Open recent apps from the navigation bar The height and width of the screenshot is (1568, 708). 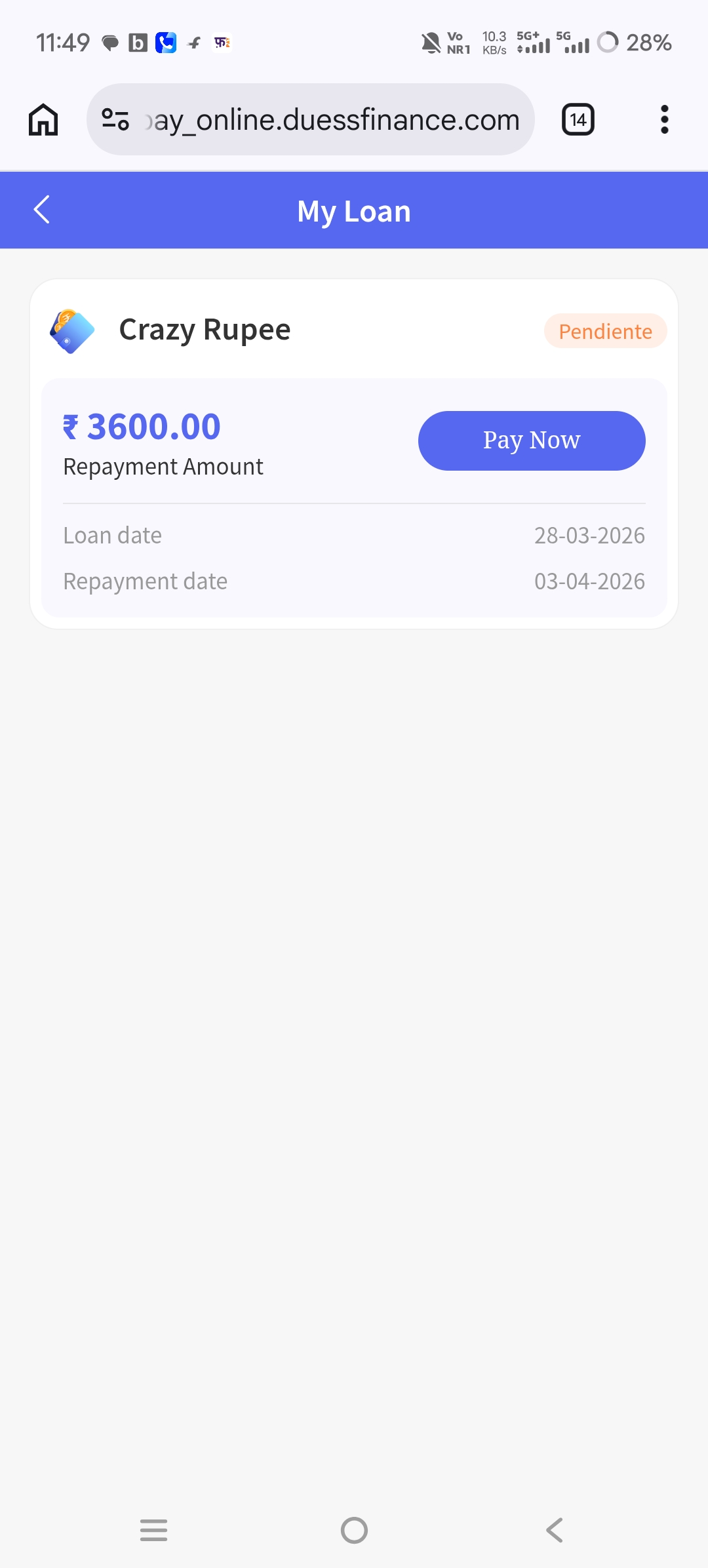[154, 1531]
